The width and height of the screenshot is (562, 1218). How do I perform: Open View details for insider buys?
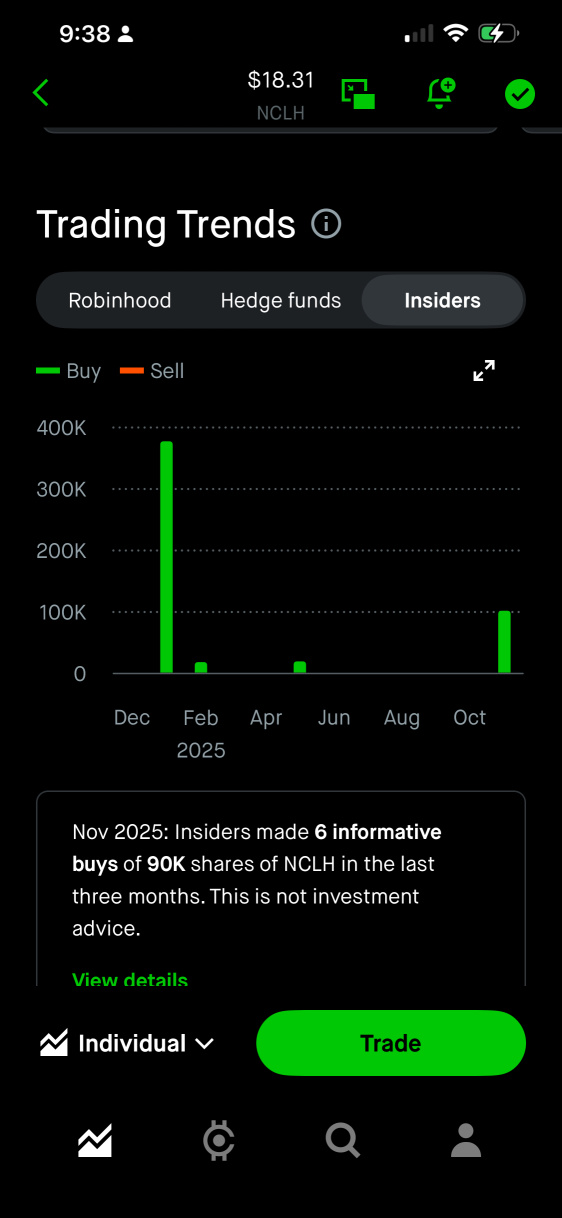click(x=130, y=980)
